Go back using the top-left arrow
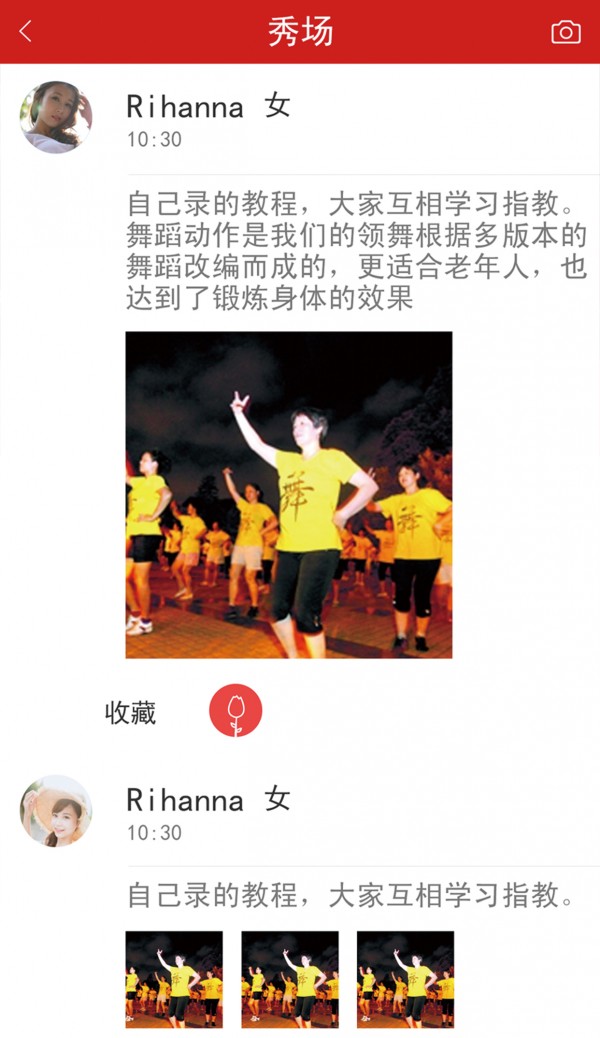 (x=26, y=32)
